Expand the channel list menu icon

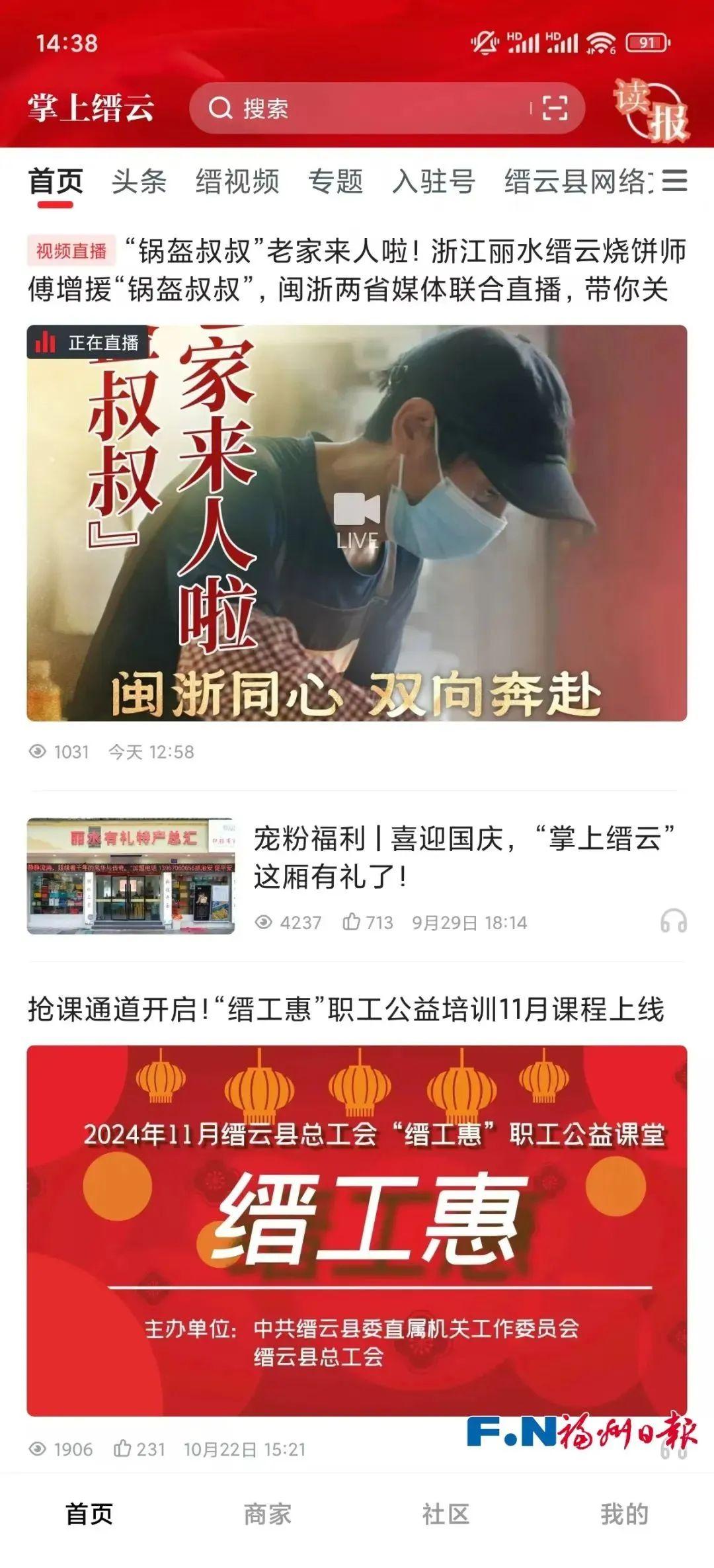pyautogui.click(x=675, y=181)
